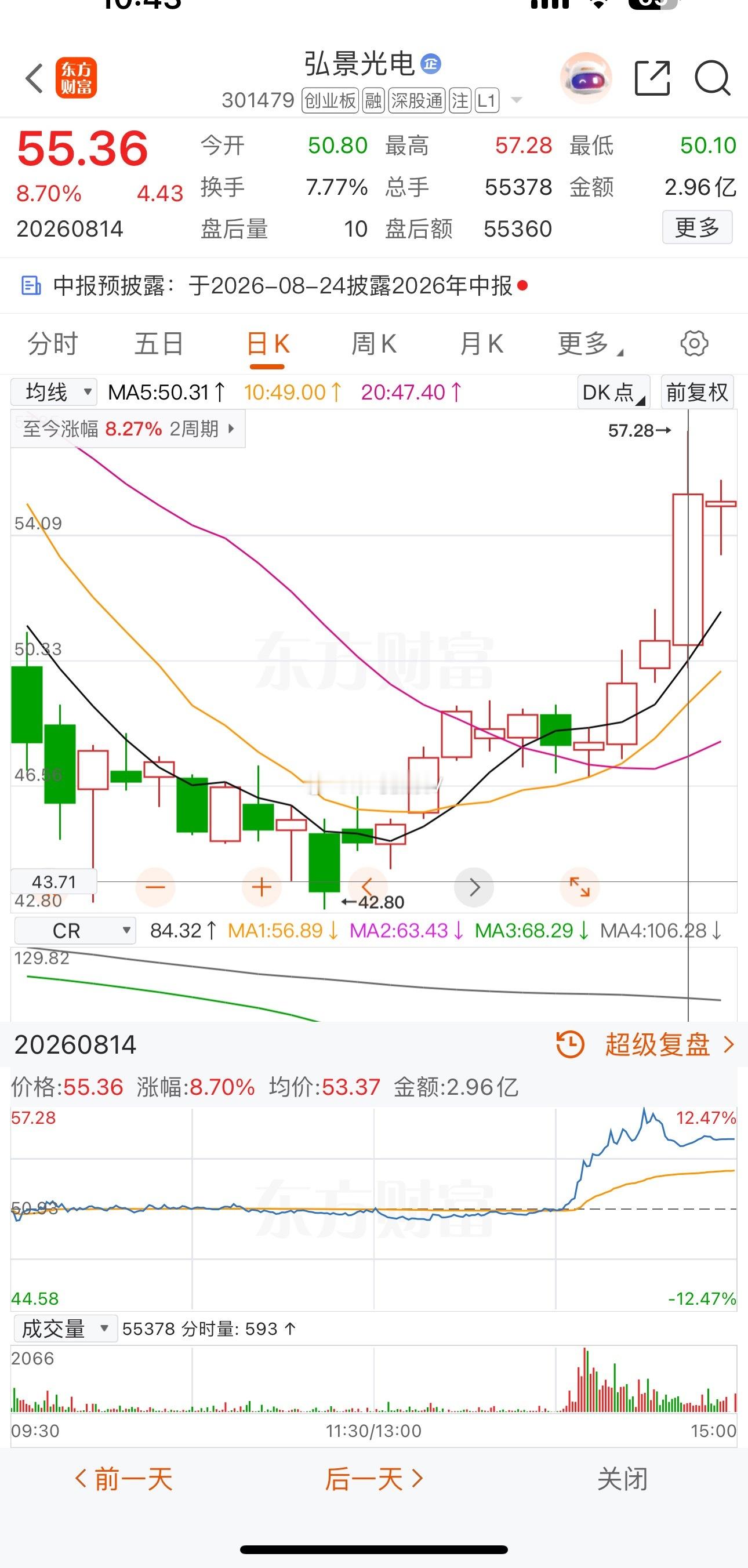Open 超级复盘 replay
Image resolution: width=748 pixels, height=1568 pixels.
tap(646, 1045)
